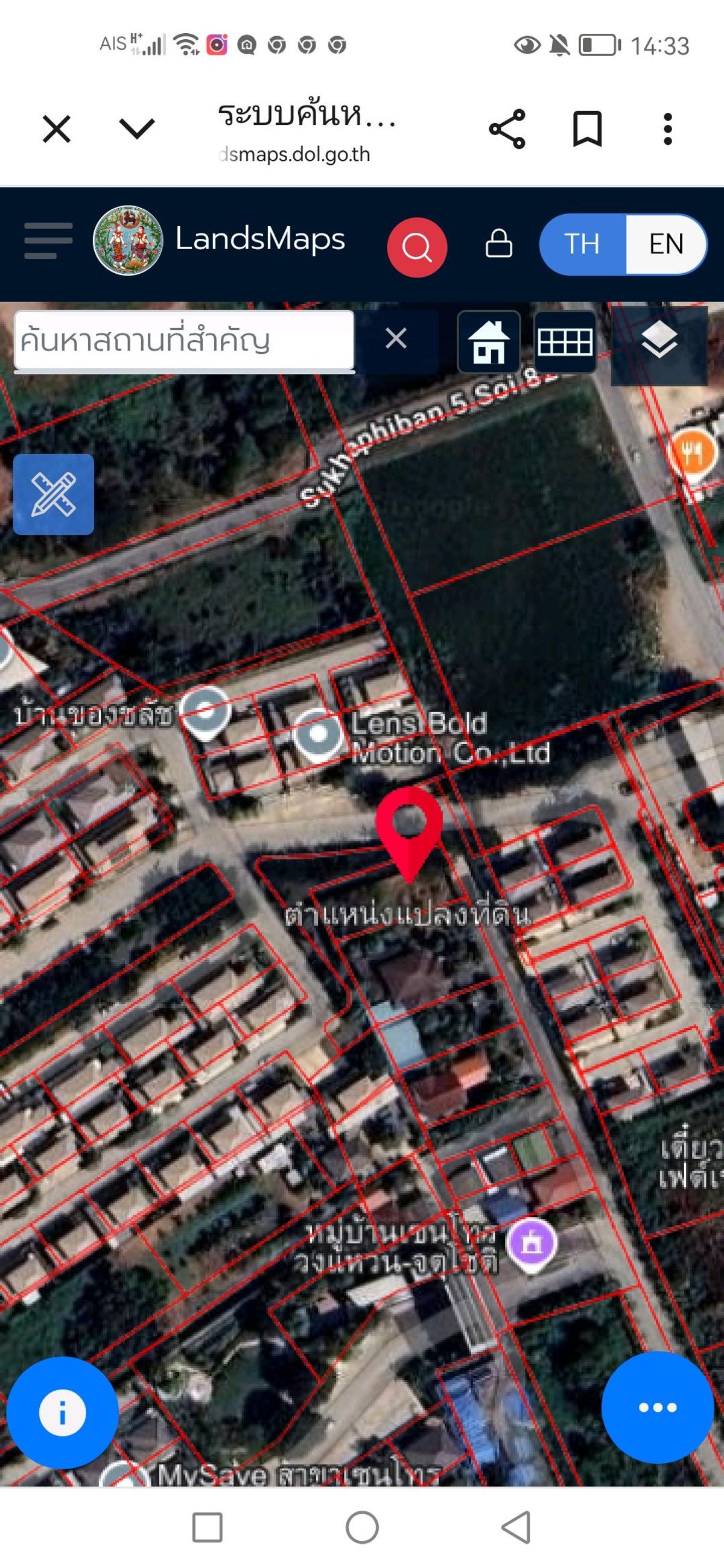The height and width of the screenshot is (1568, 724).
Task: Switch language to TH
Action: tap(582, 244)
